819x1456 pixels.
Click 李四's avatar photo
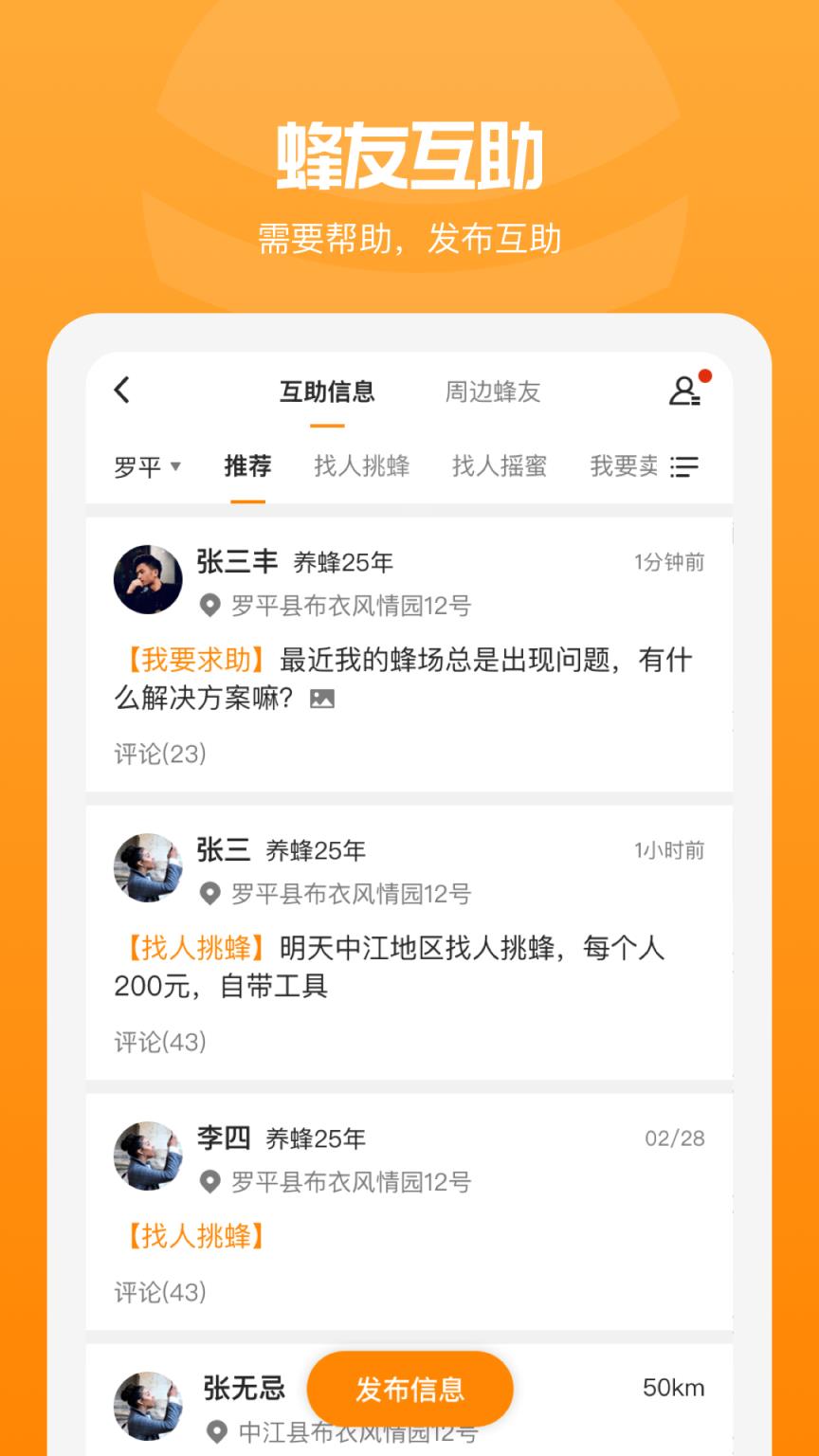point(148,1156)
